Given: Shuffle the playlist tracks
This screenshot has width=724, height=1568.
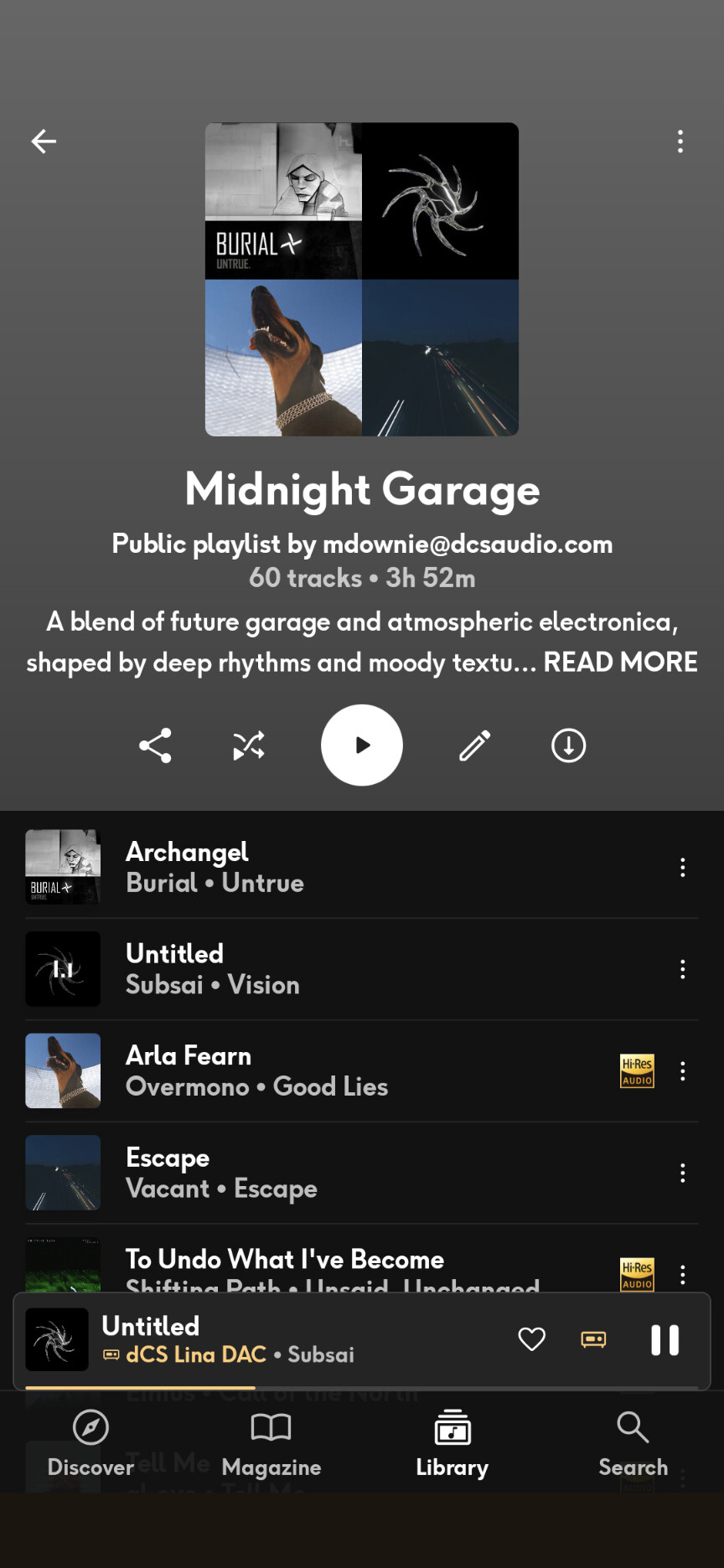Looking at the screenshot, I should [x=249, y=745].
